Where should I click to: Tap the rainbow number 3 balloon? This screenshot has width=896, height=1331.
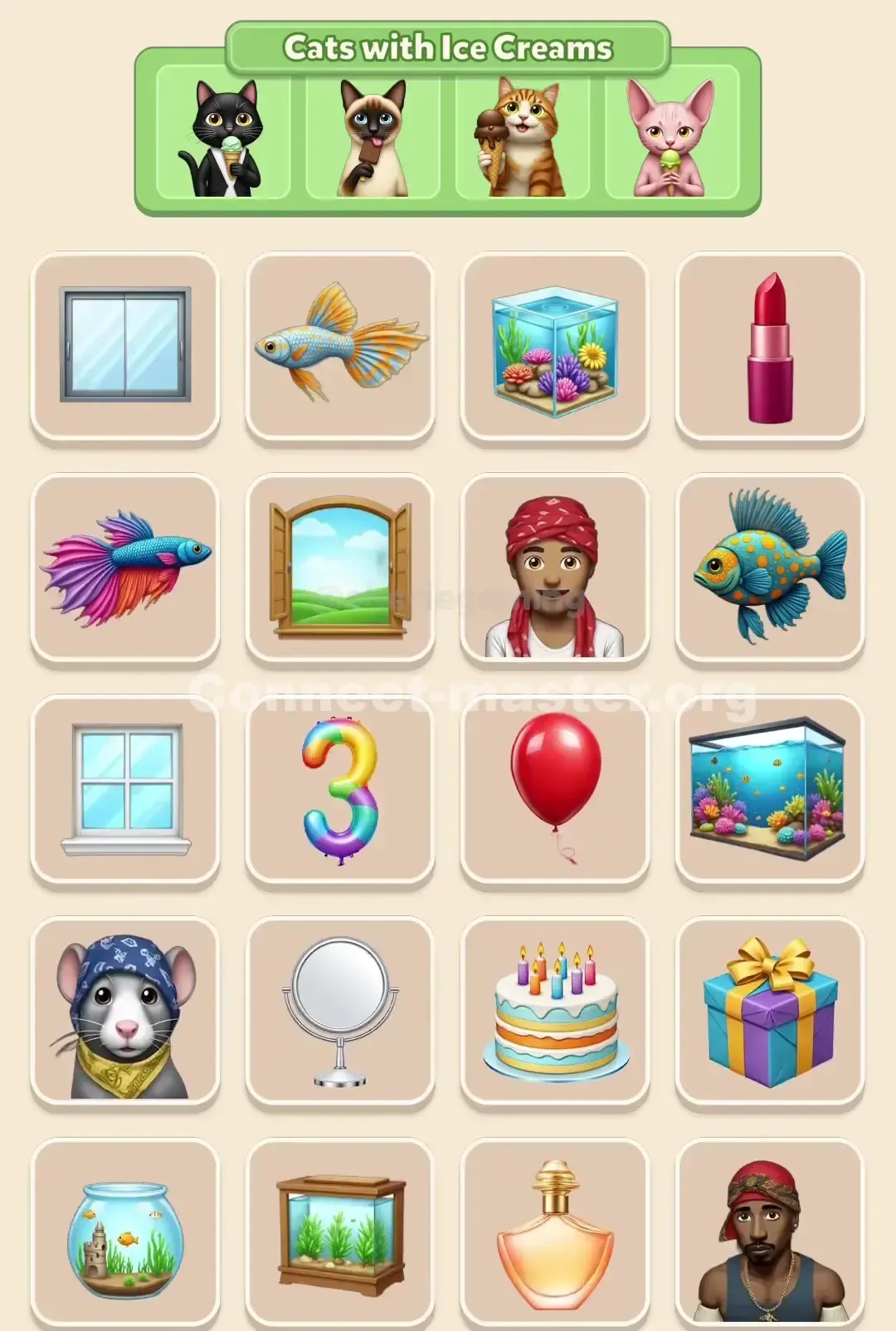(338, 792)
